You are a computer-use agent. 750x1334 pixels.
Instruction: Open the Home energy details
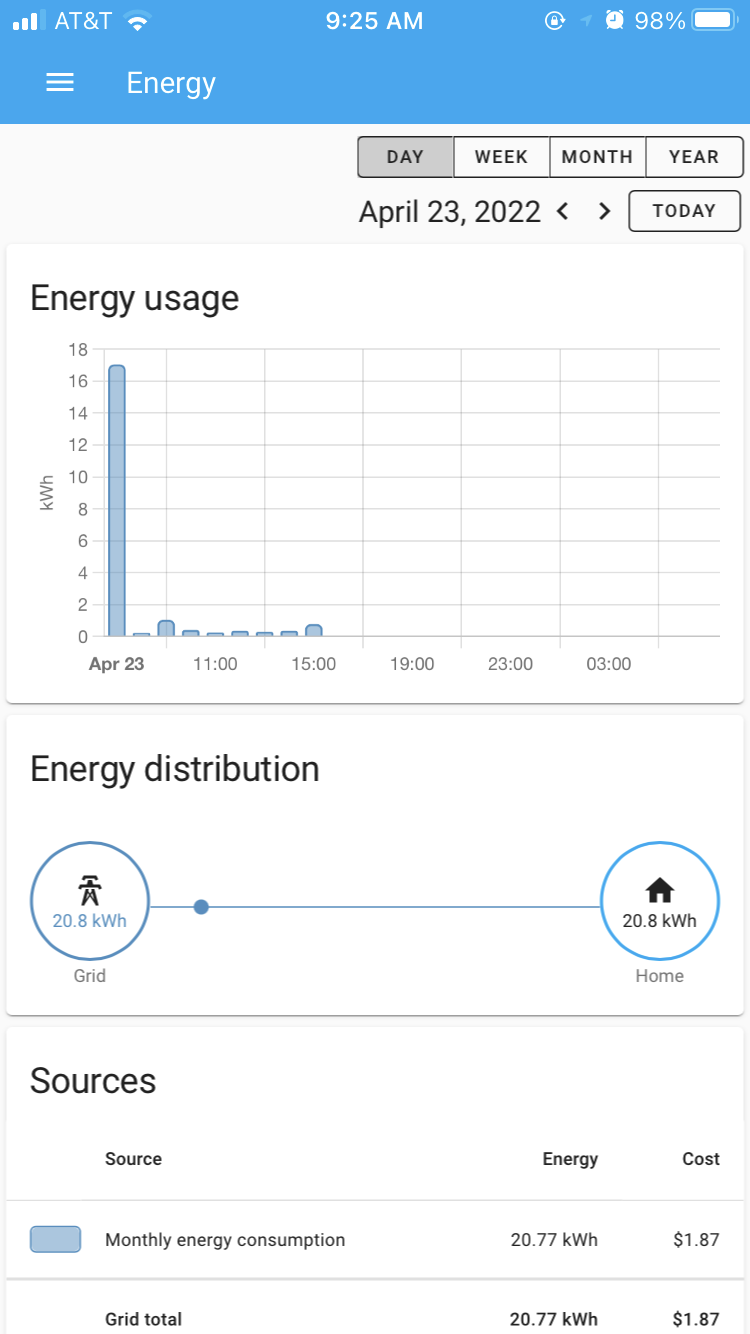tap(659, 902)
